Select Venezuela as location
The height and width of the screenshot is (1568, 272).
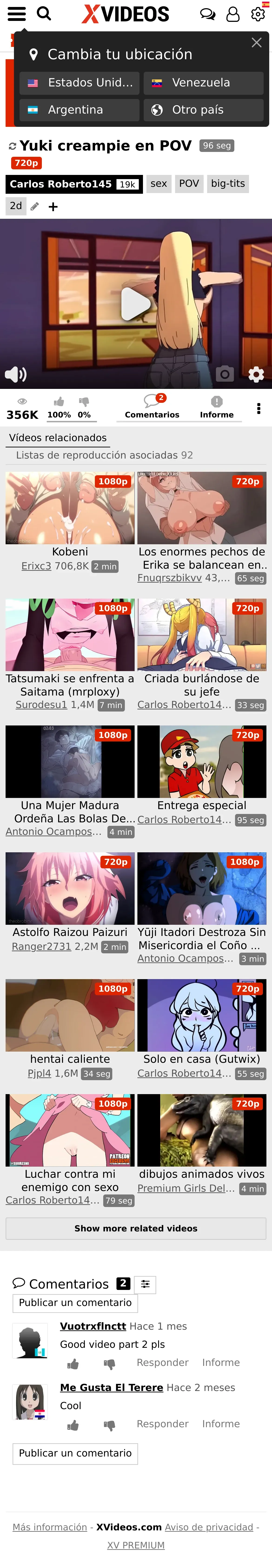point(203,83)
